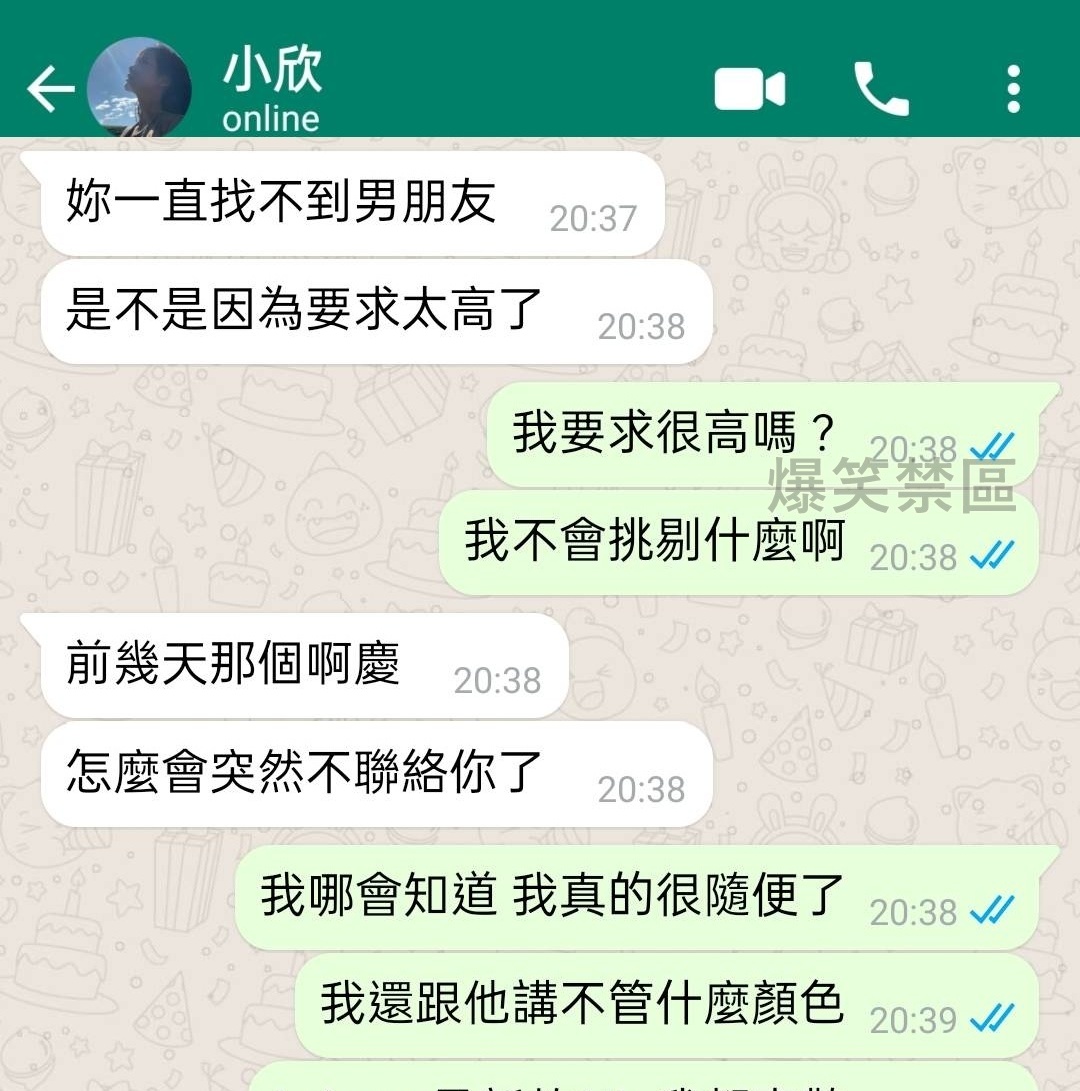
Task: Go back to the chat list
Action: [50, 89]
